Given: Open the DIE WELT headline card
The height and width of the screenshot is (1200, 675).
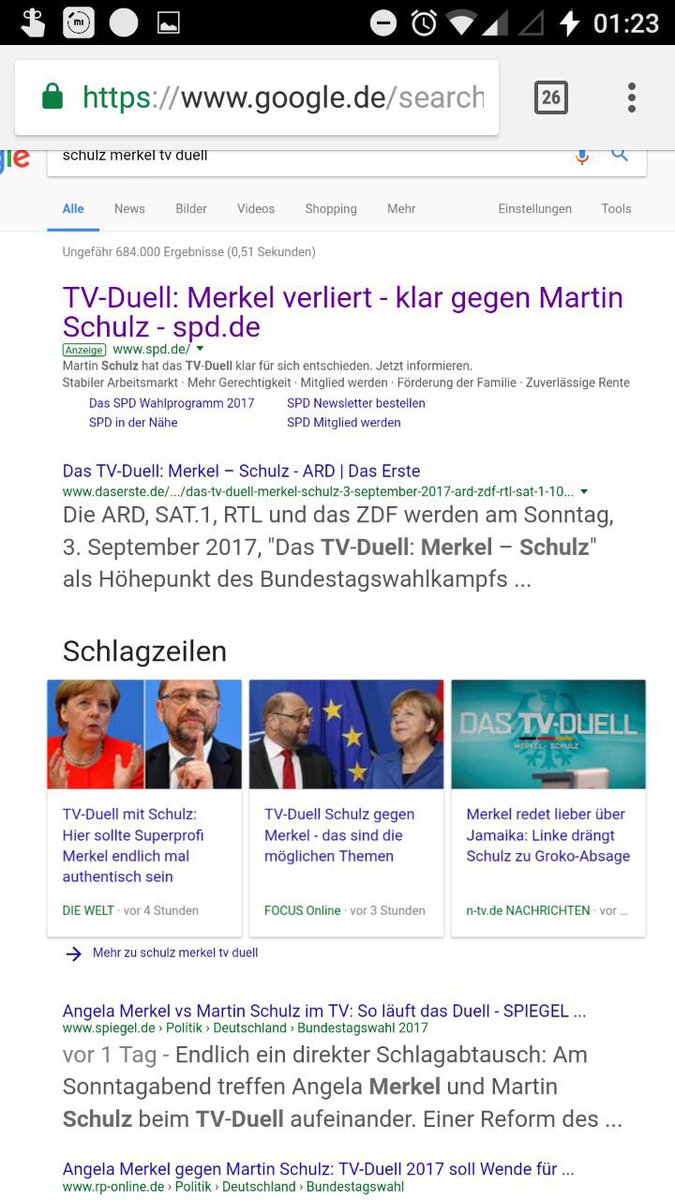Looking at the screenshot, I should (x=144, y=806).
